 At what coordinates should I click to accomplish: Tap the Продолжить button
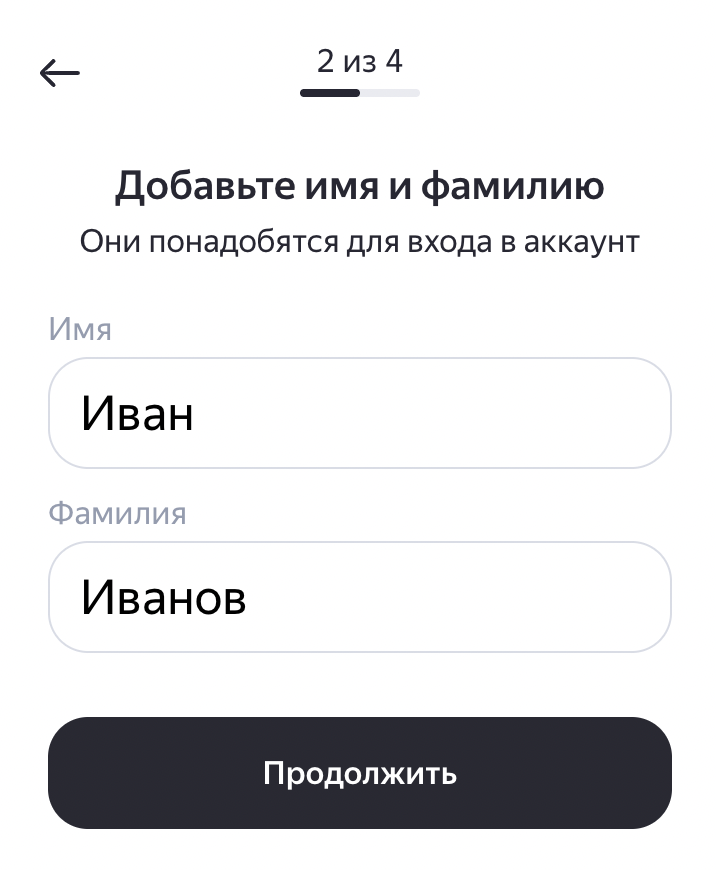click(359, 773)
